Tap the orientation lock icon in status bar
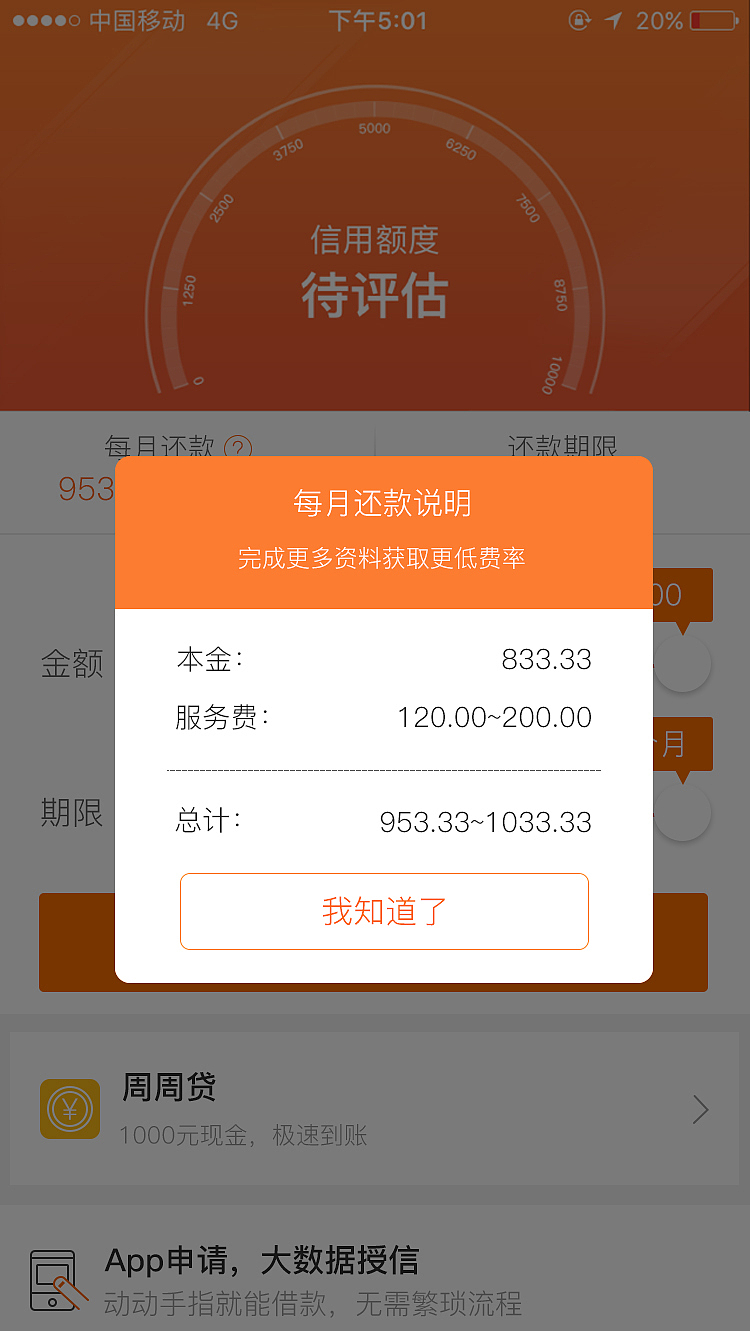 pos(580,19)
